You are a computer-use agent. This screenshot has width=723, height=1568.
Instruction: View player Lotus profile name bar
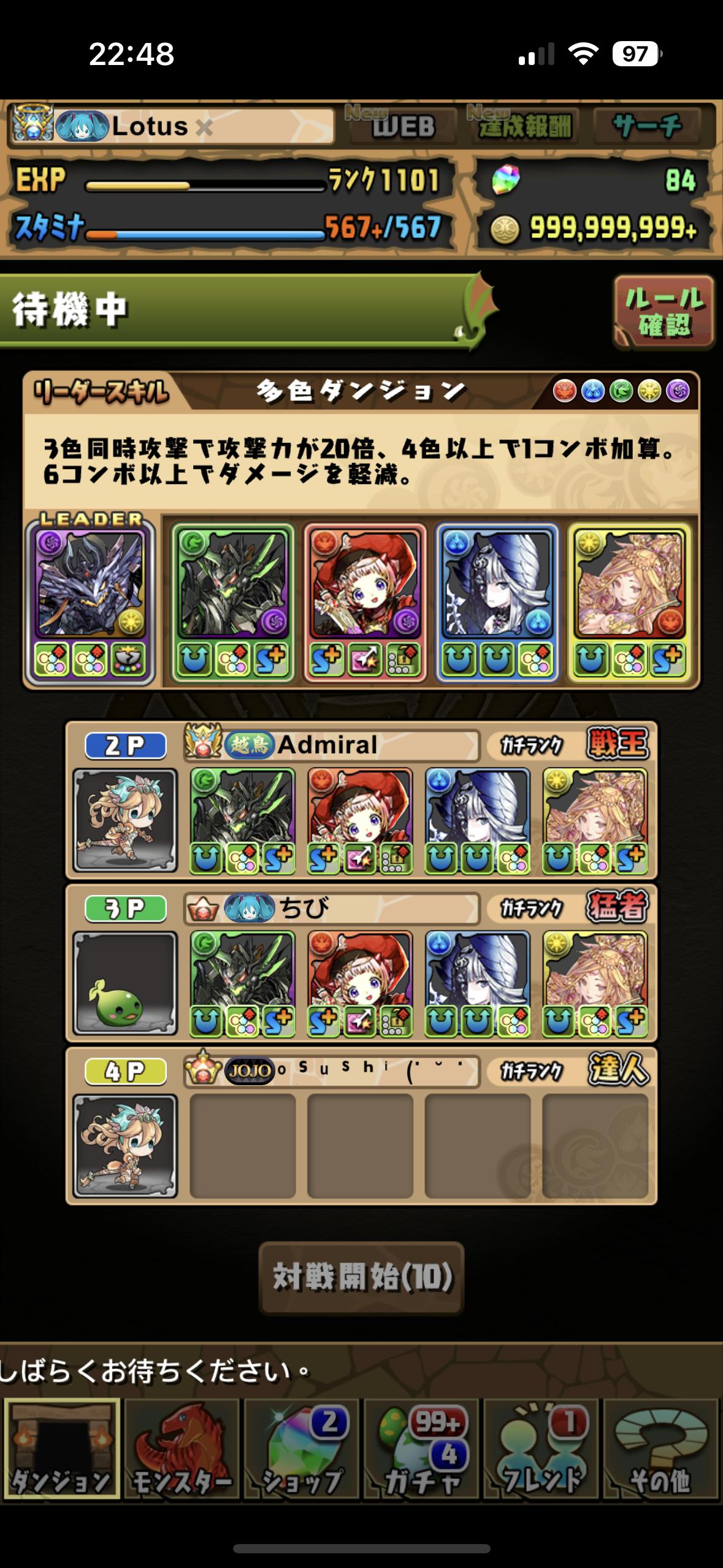click(x=172, y=126)
